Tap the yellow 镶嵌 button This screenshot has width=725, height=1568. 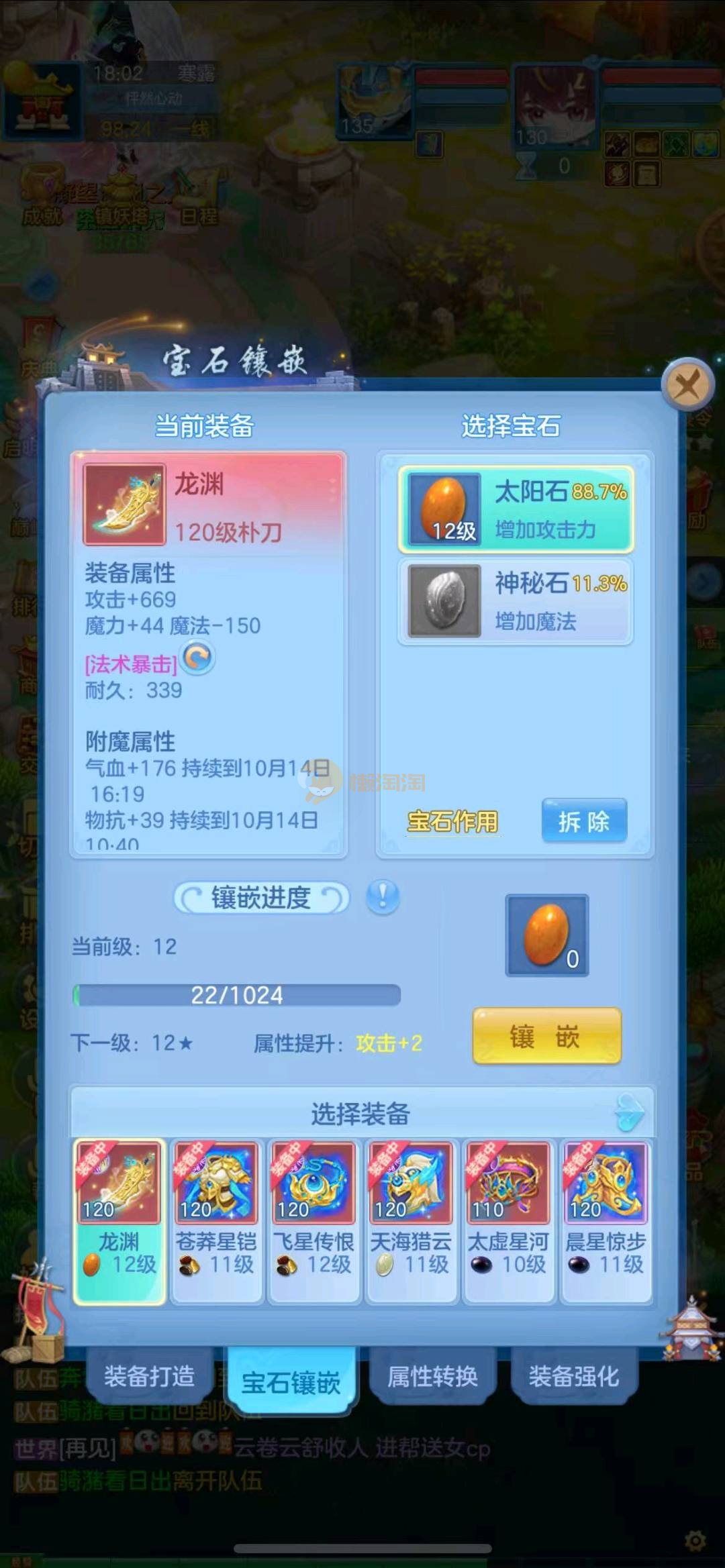pyautogui.click(x=546, y=1037)
